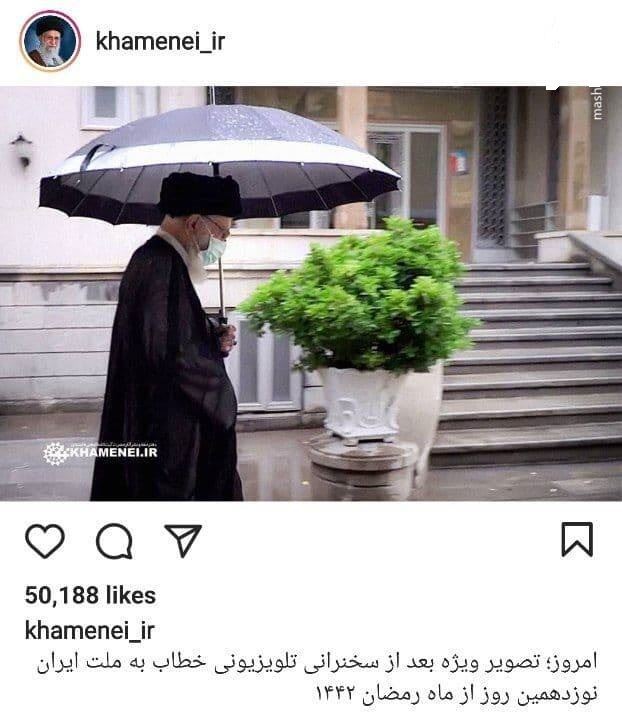Open the khamenei_ir username in the header
The height and width of the screenshot is (721, 622).
[160, 41]
